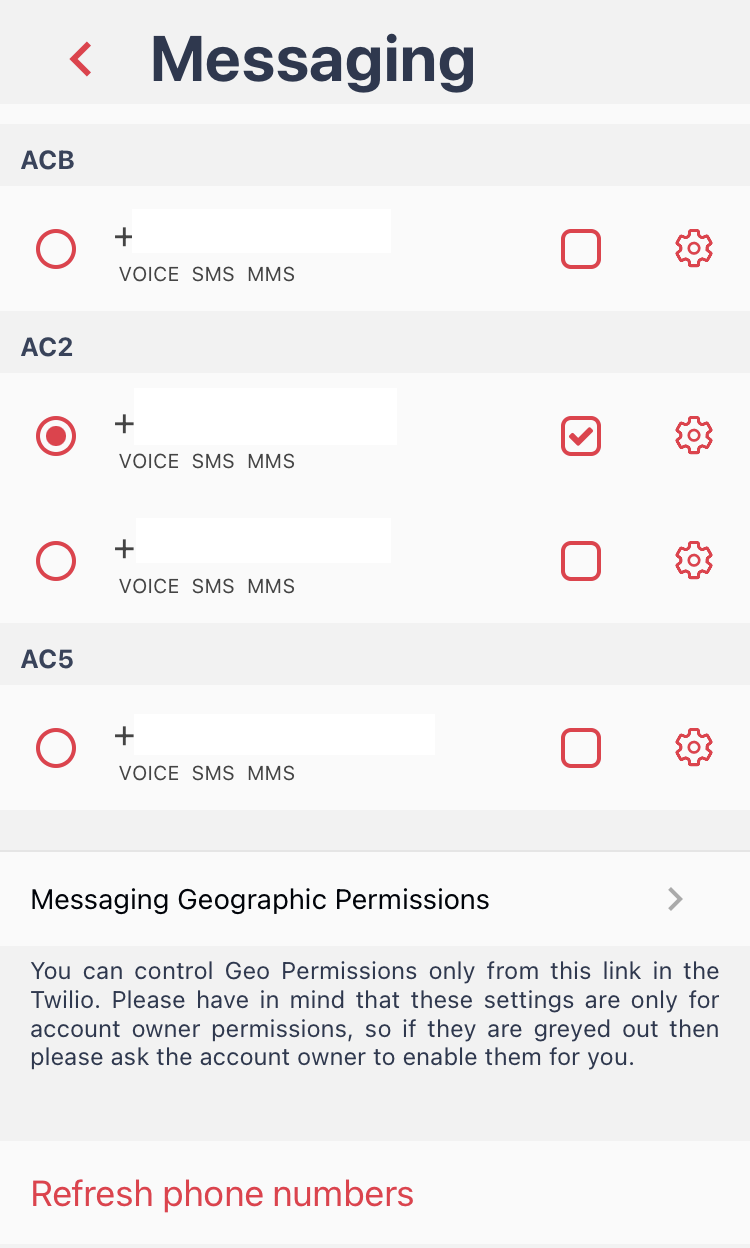750x1248 pixels.
Task: Select the radio button under ACB
Action: coord(56,249)
